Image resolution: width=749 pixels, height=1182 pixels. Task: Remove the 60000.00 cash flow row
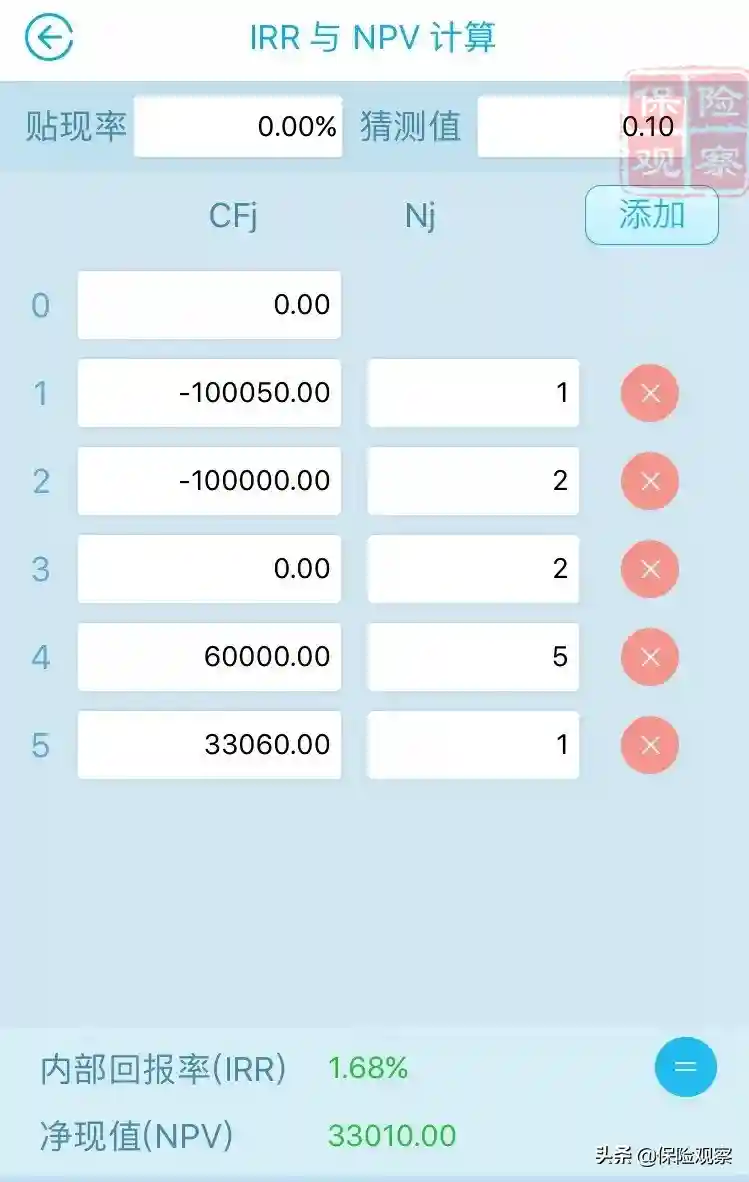tap(650, 657)
